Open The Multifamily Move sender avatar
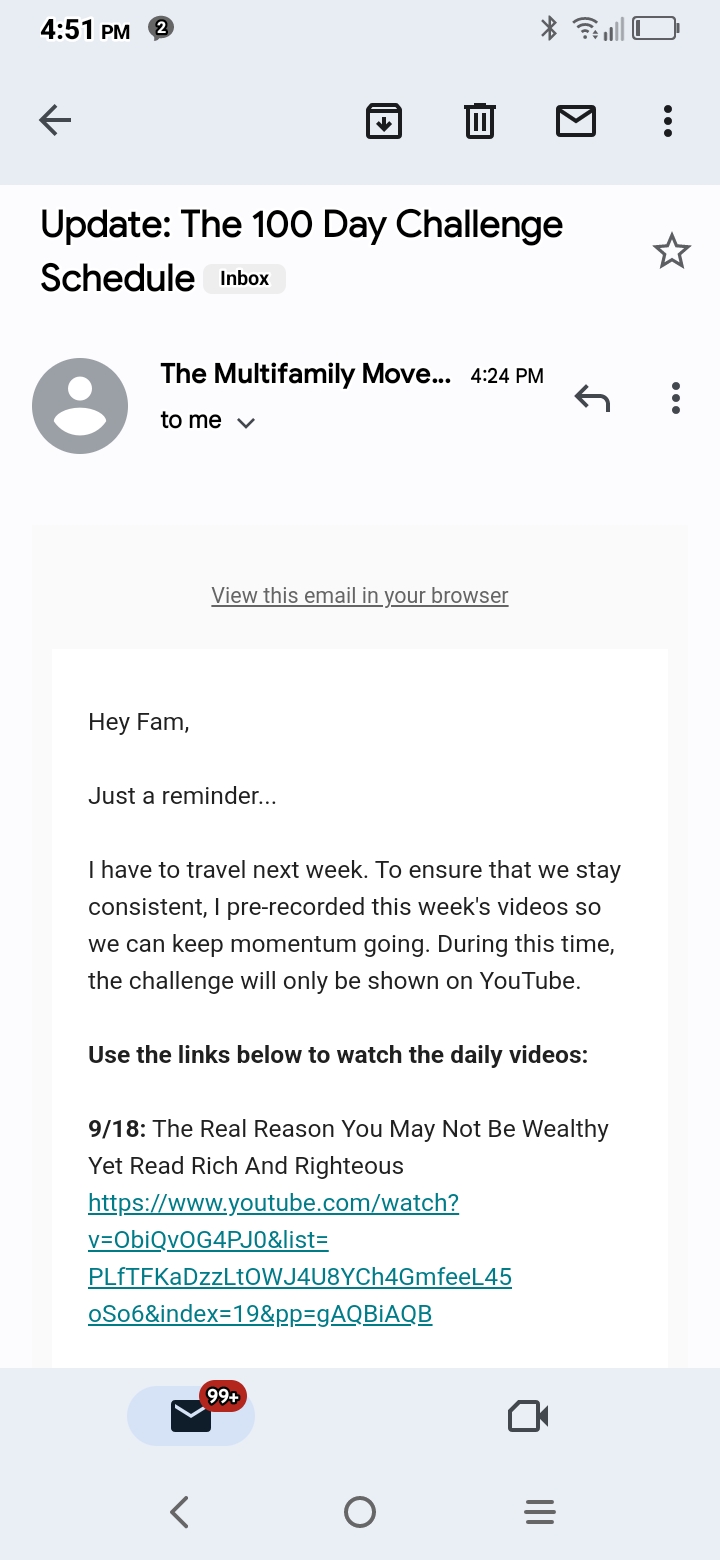Screen dimensions: 720x1560 [80, 406]
